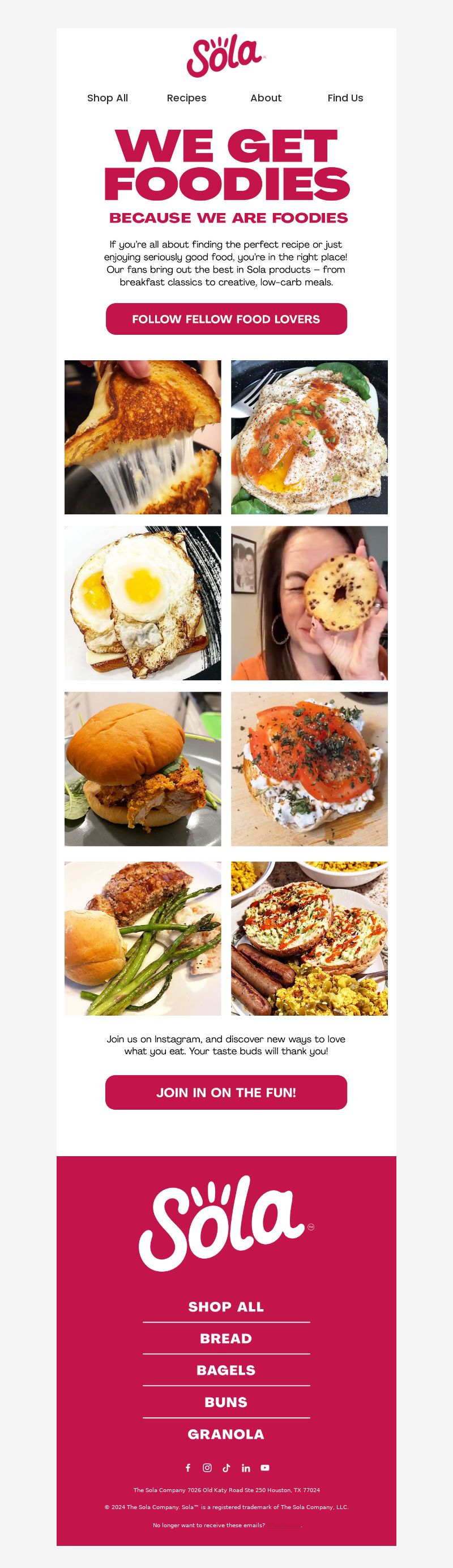
Task: Open the asparagus and roll plate photo
Action: [x=143, y=938]
